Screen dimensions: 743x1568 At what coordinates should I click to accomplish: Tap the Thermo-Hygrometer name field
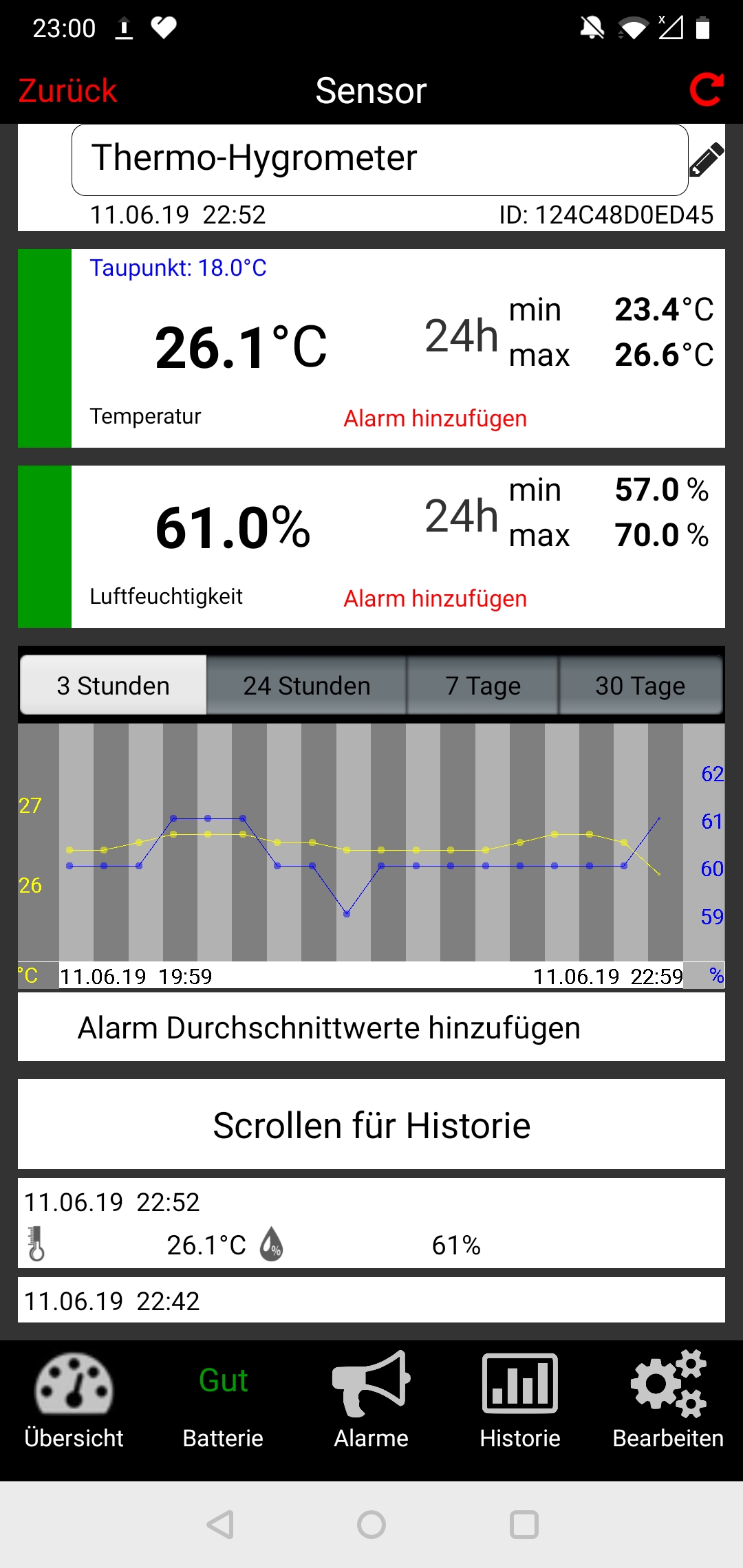379,160
